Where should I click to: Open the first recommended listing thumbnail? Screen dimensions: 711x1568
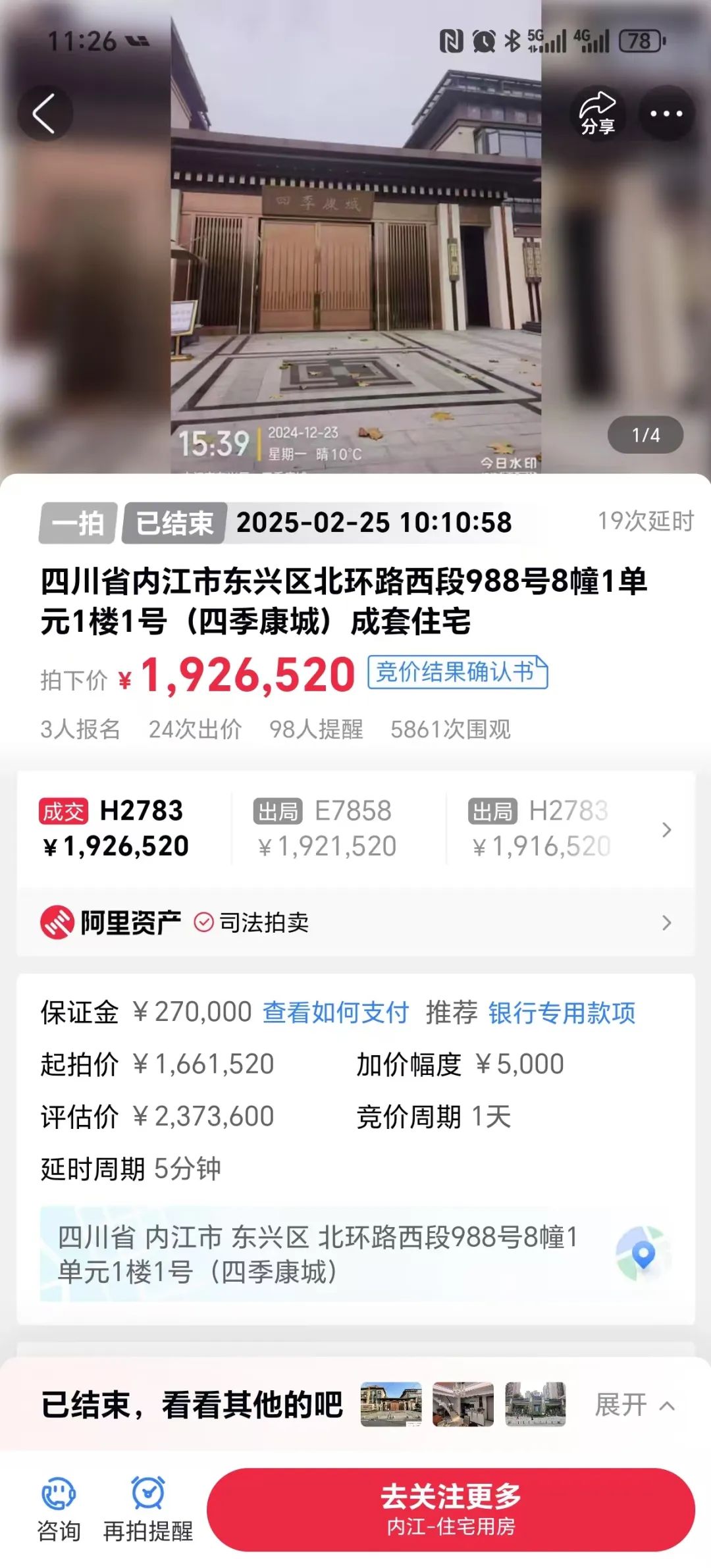[x=391, y=1403]
